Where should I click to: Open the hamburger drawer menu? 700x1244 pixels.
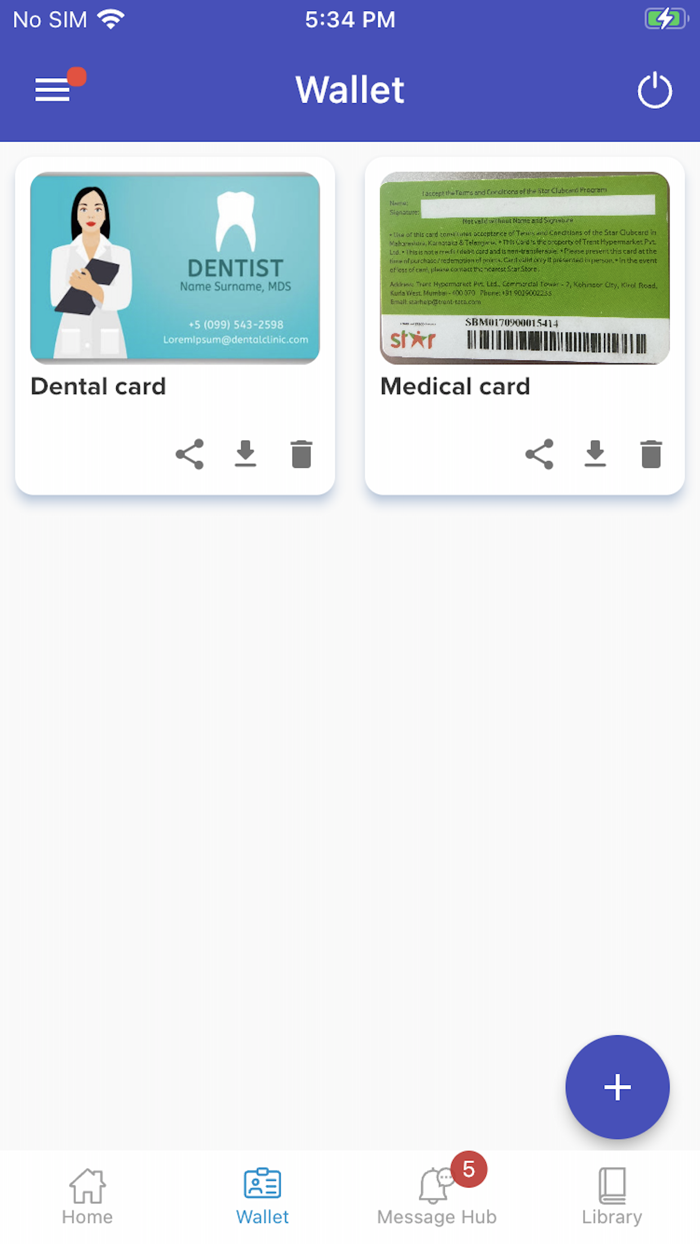point(53,90)
